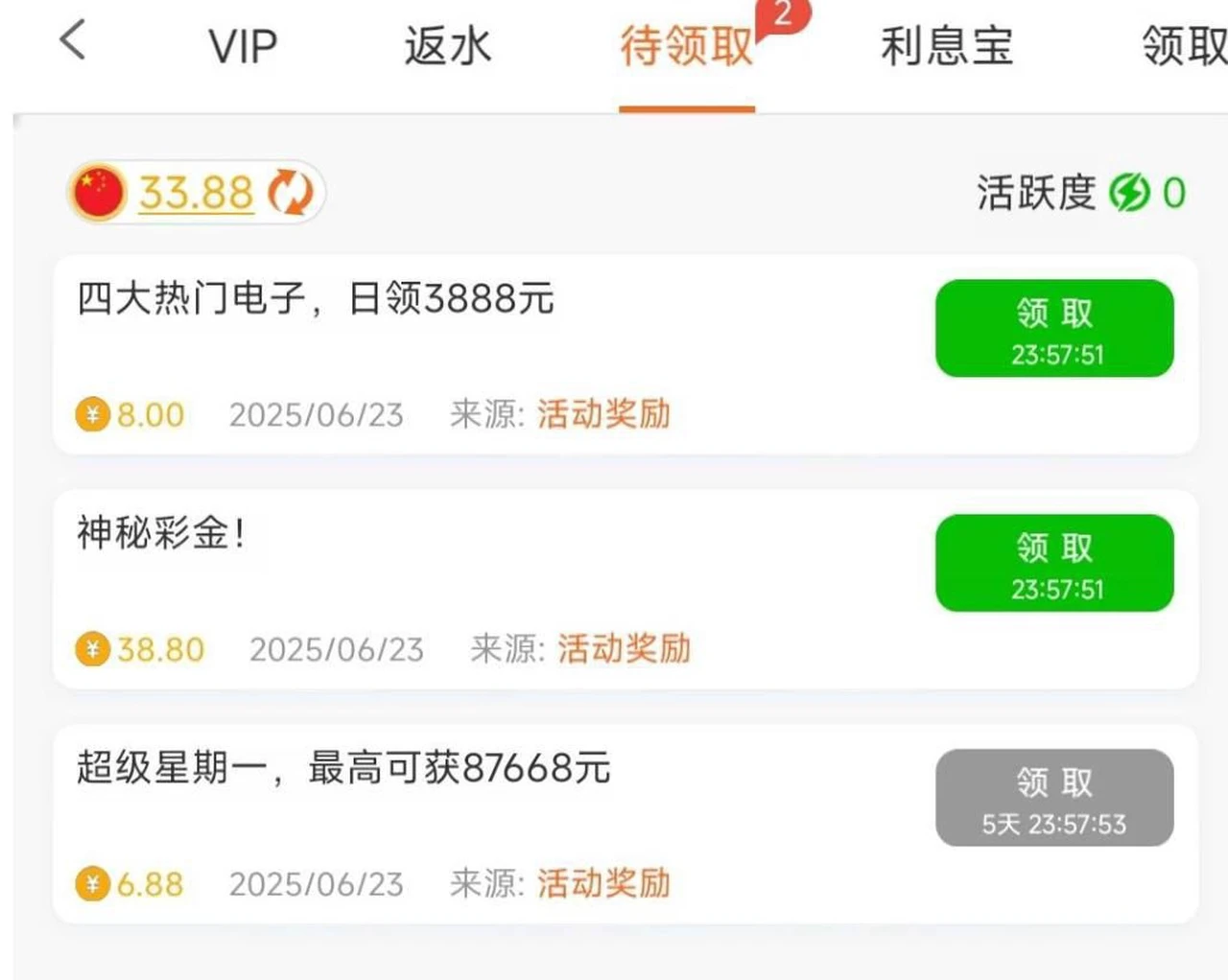Refresh the 33.88 balance
Screen dimensions: 1228x980
pyautogui.click(x=290, y=193)
